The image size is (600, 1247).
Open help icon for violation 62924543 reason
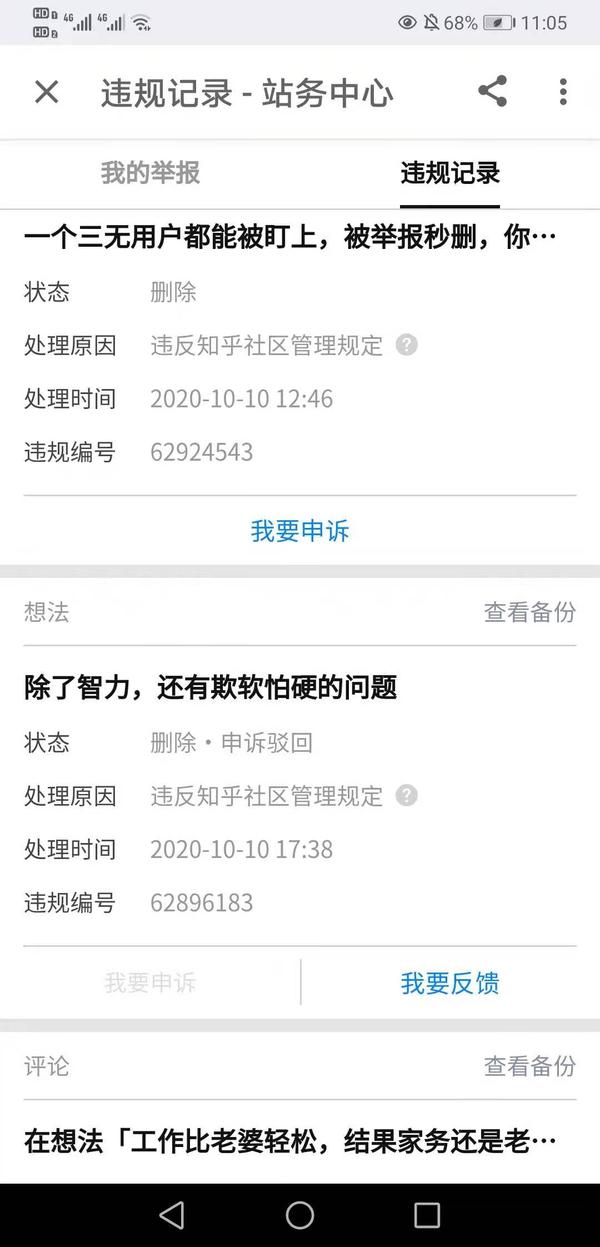pyautogui.click(x=406, y=345)
